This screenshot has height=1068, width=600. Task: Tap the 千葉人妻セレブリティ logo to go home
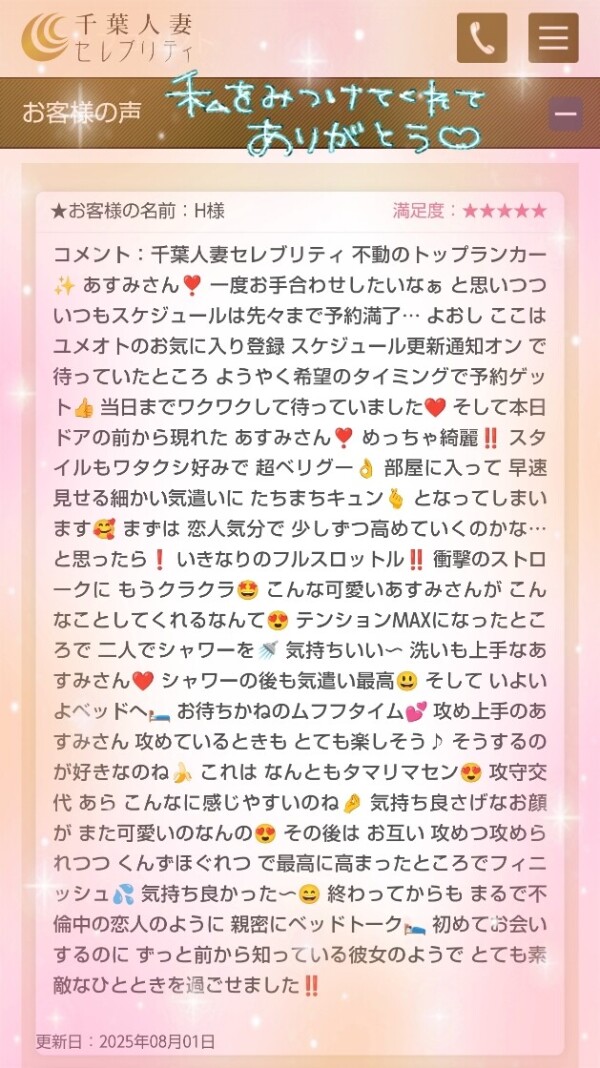coord(110,37)
